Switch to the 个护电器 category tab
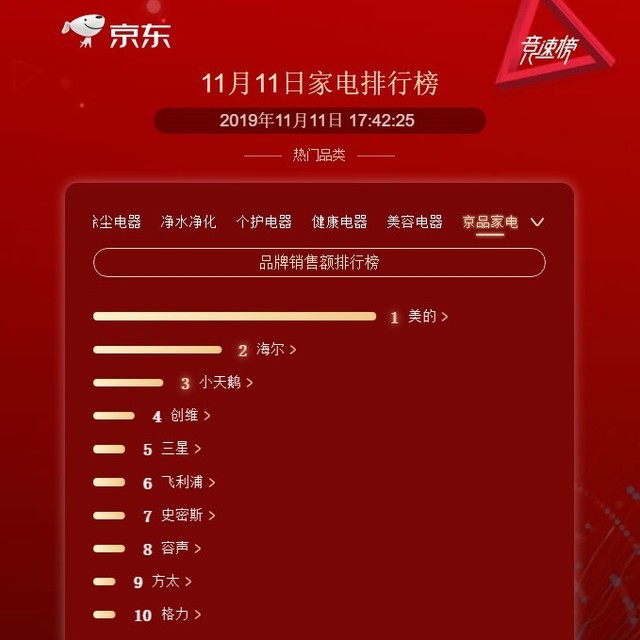 point(263,222)
